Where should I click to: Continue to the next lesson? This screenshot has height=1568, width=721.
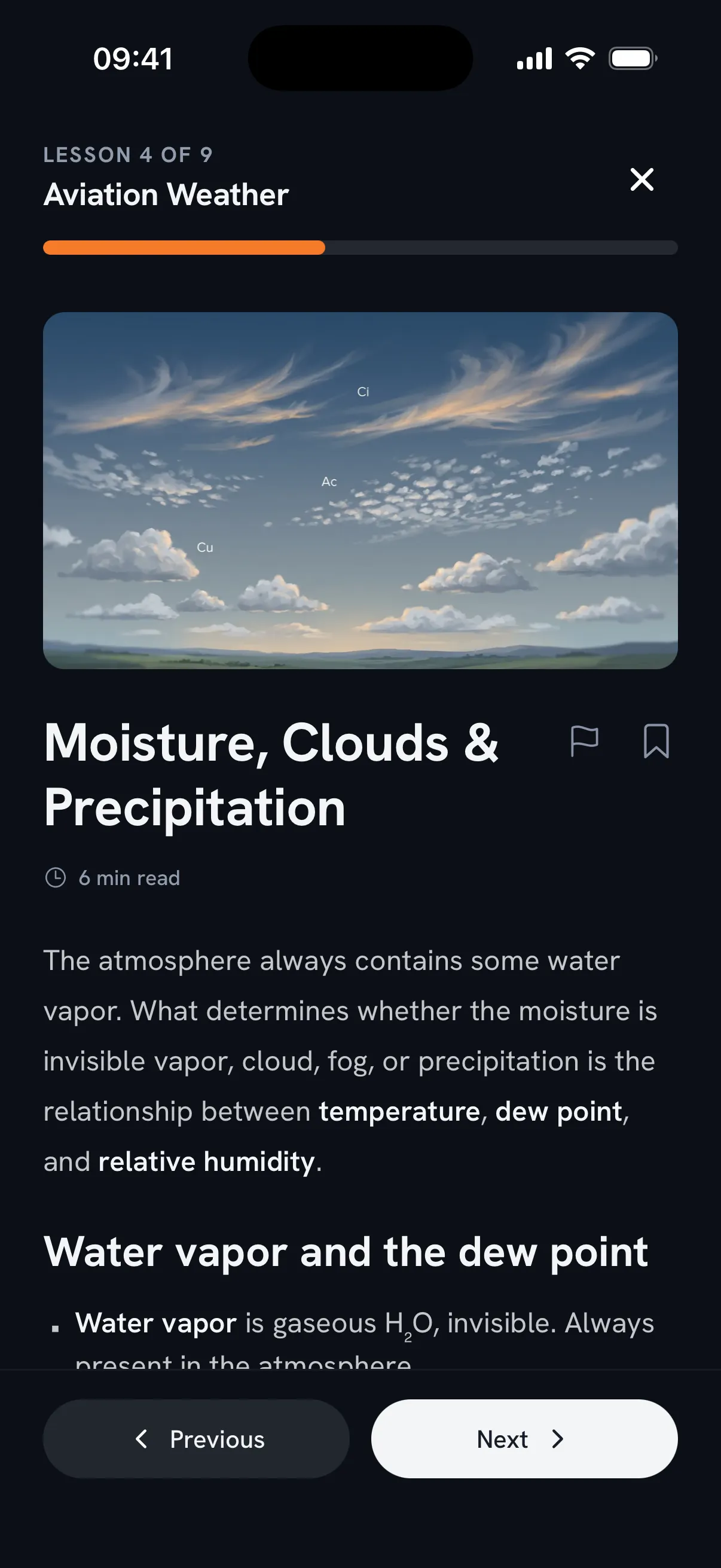click(524, 1439)
